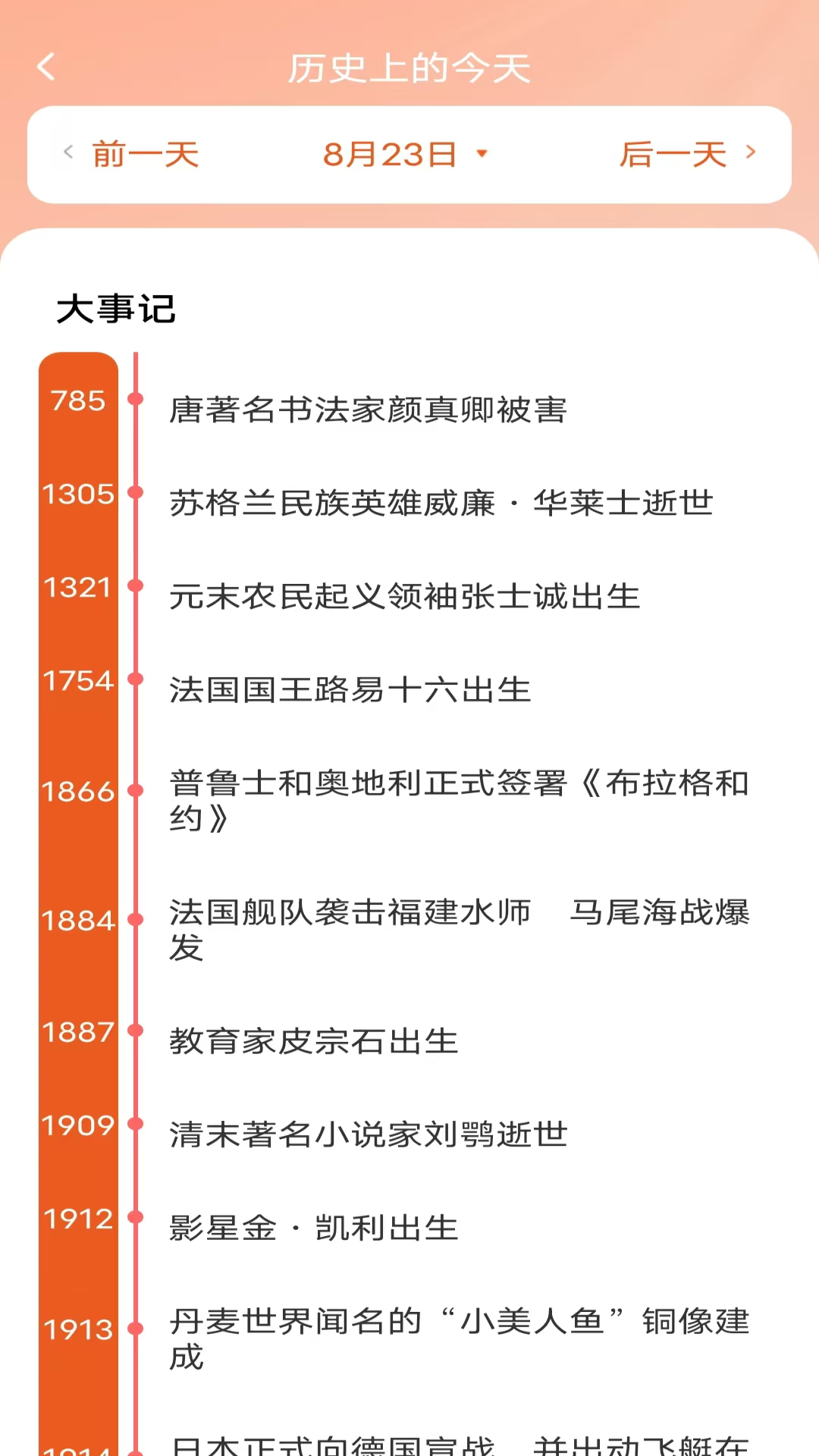The image size is (819, 1456).
Task: View the 1866 布拉格和约 event
Action: tap(458, 800)
